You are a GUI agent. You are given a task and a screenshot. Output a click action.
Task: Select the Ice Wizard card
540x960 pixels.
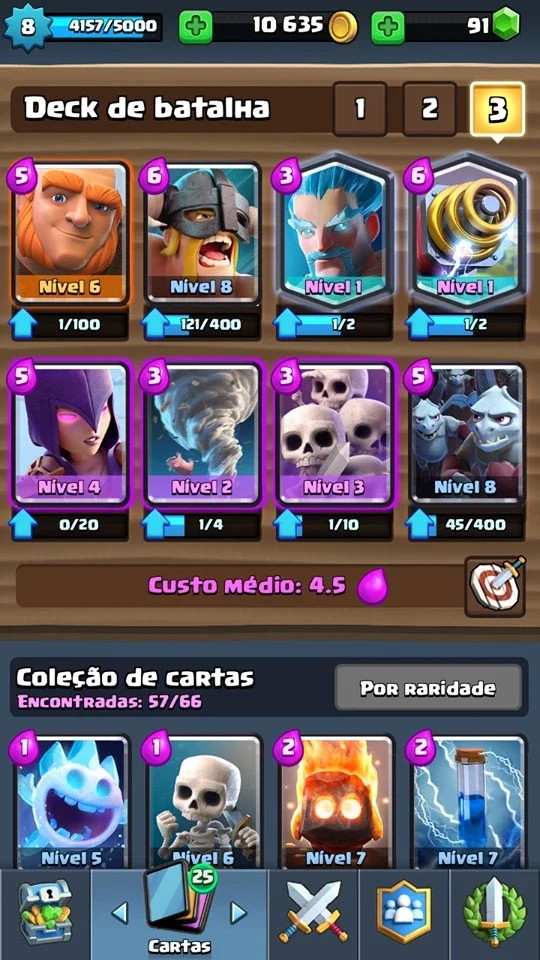[334, 231]
